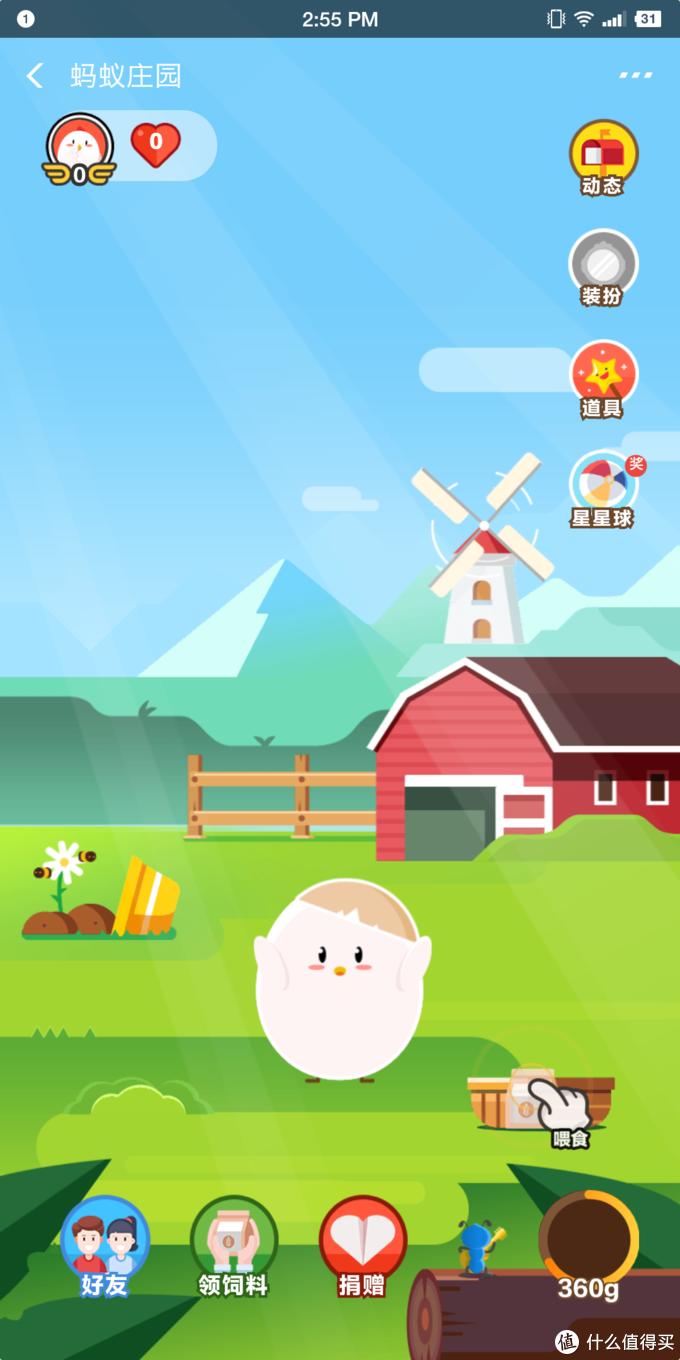Image resolution: width=680 pixels, height=1360 pixels.
Task: Tap the red heart counter
Action: (156, 145)
